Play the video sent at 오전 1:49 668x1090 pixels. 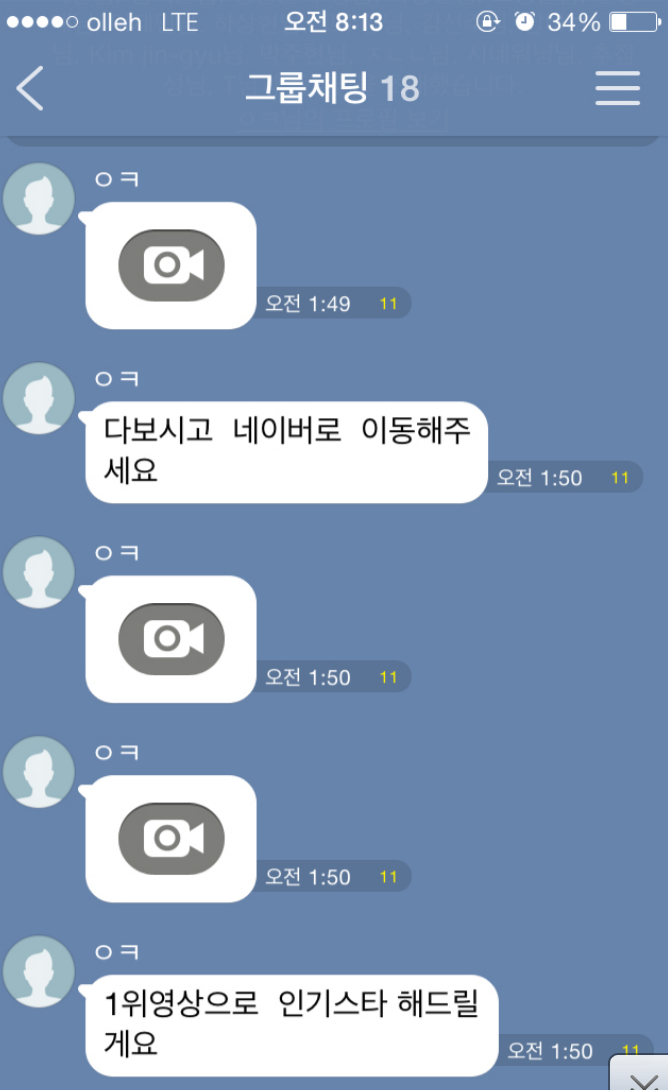coord(171,265)
